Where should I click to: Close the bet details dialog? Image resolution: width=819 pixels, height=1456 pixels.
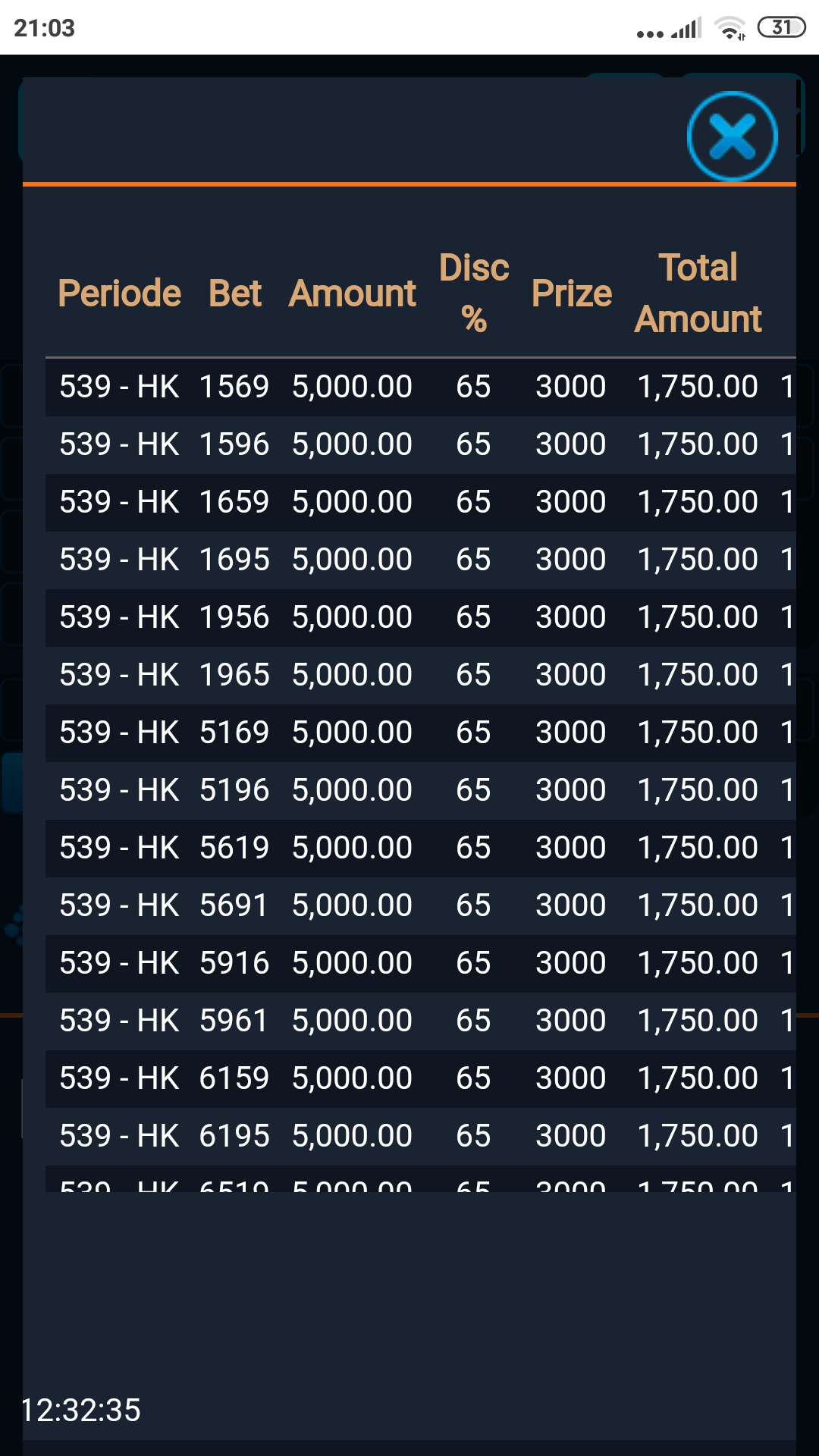[732, 136]
